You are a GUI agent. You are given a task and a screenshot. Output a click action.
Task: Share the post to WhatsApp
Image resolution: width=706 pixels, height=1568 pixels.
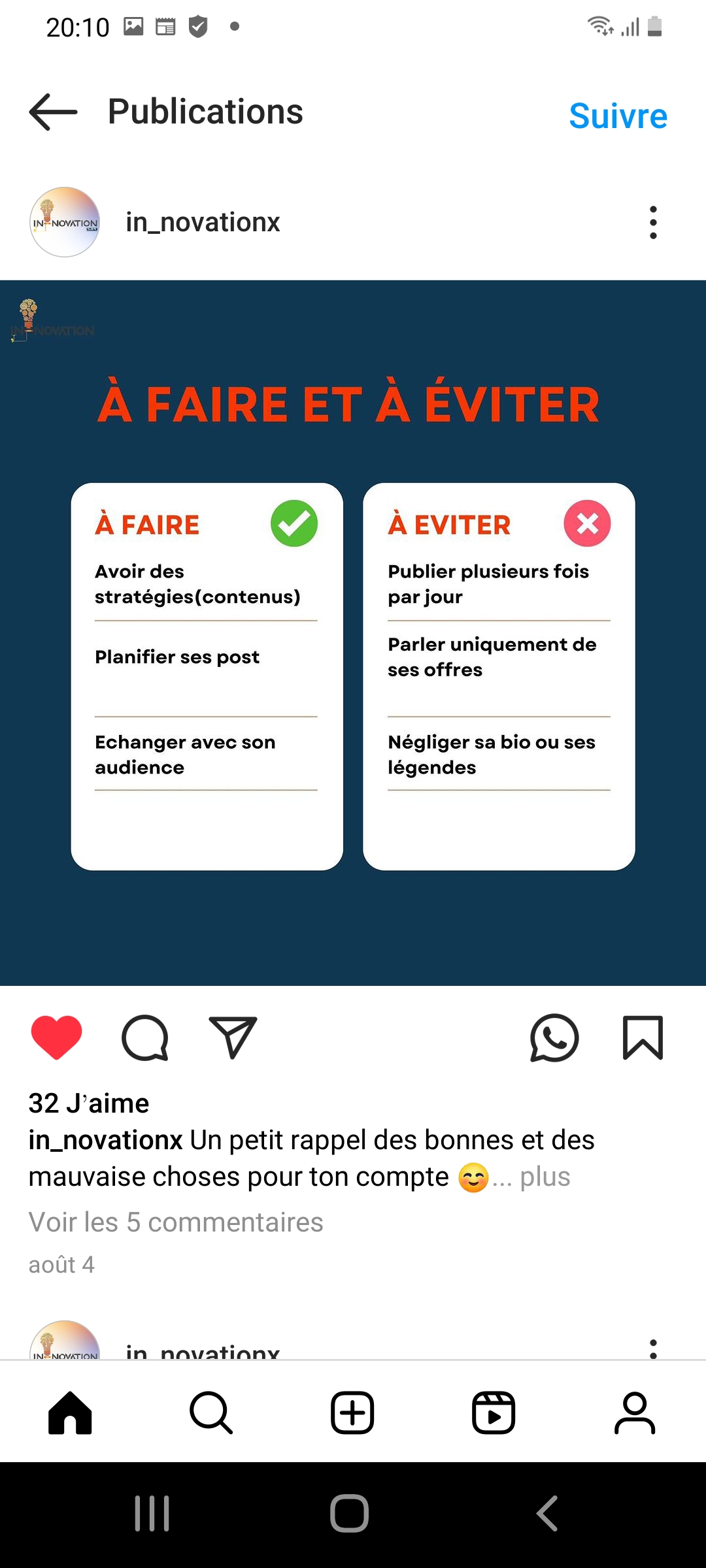tap(554, 1037)
